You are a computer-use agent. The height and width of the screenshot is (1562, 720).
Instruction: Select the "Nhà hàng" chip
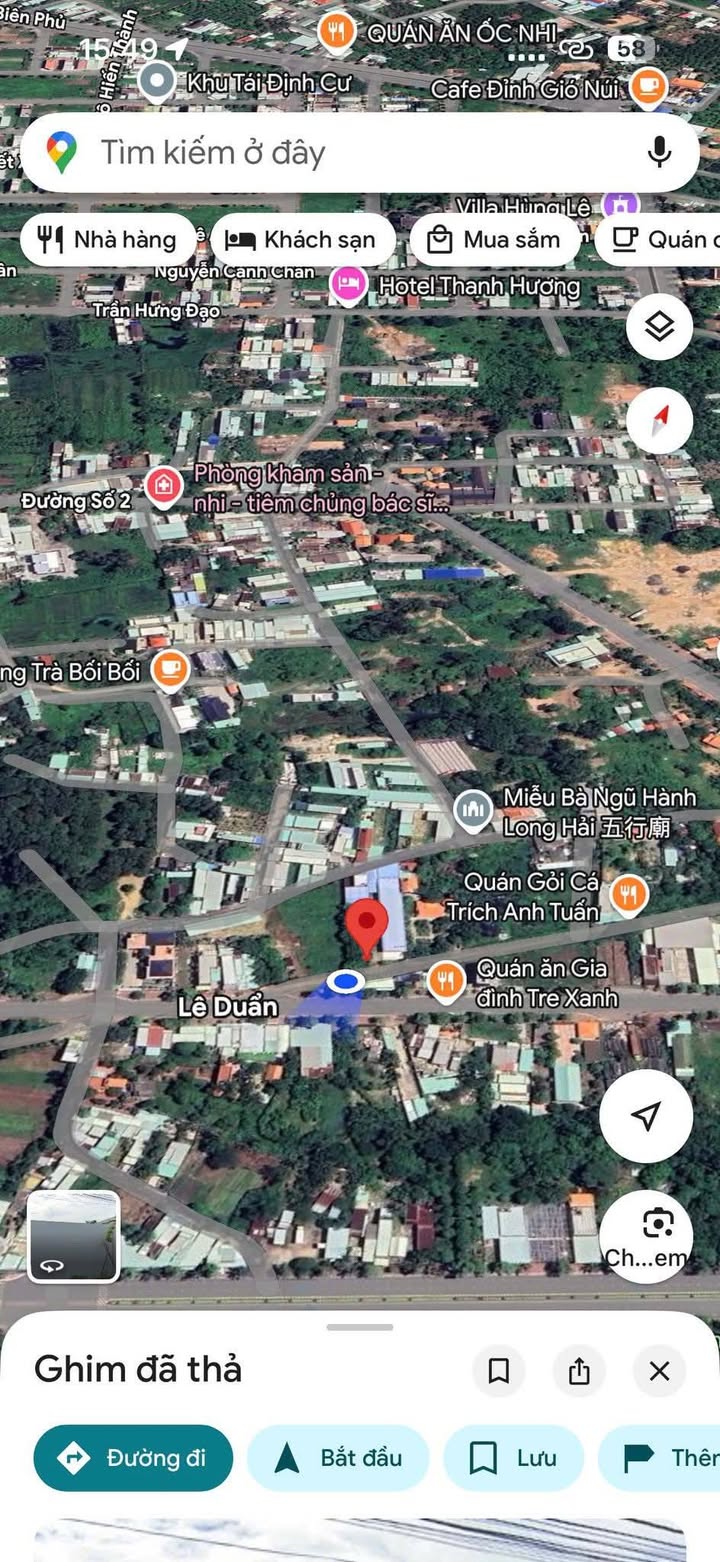coord(107,240)
